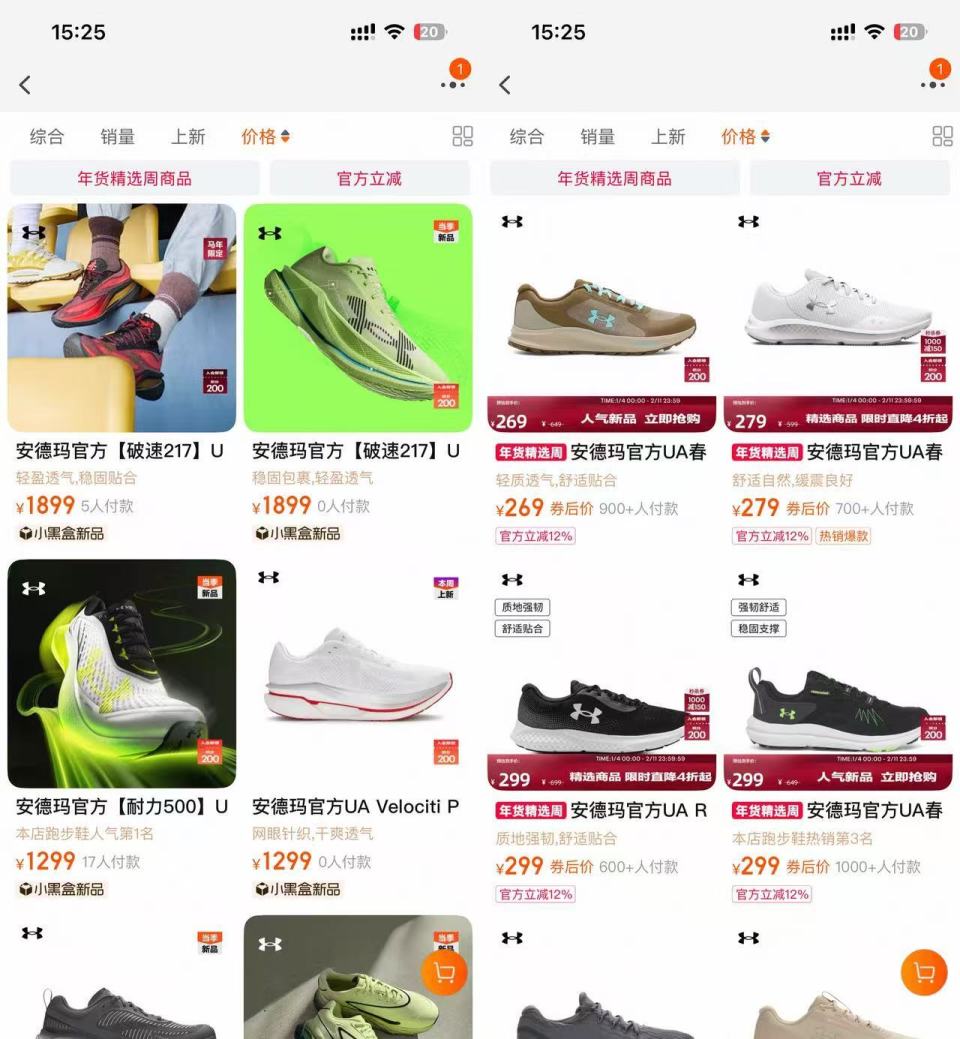Open the more options menu with notification badge
The image size is (960, 1039).
[x=453, y=85]
